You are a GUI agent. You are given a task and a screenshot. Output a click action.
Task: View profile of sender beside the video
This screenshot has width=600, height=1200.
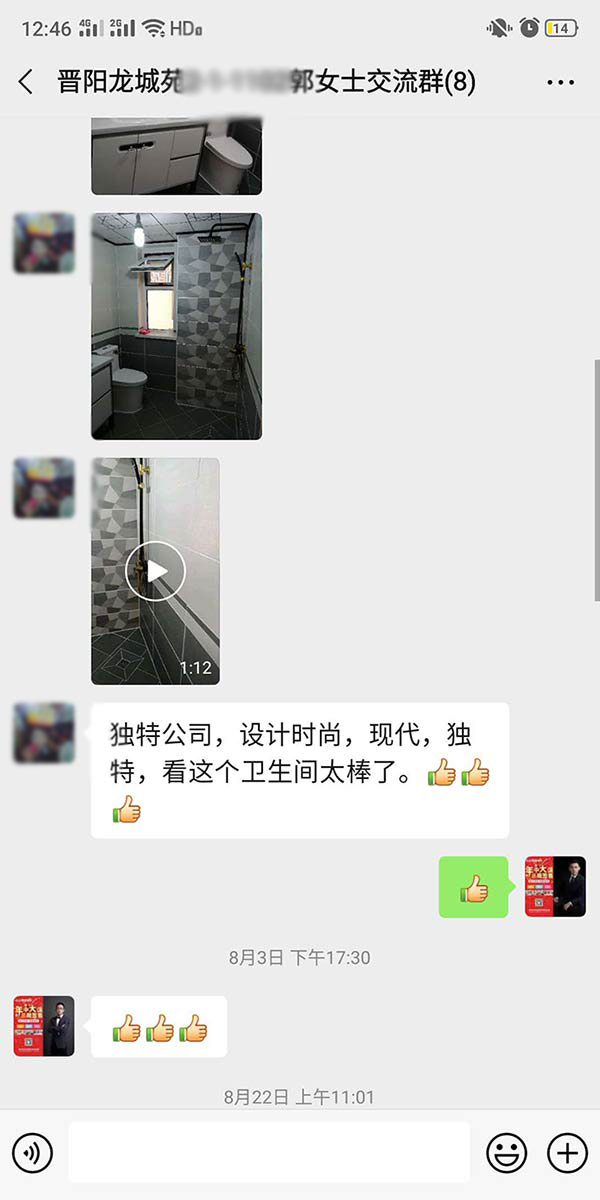[44, 488]
